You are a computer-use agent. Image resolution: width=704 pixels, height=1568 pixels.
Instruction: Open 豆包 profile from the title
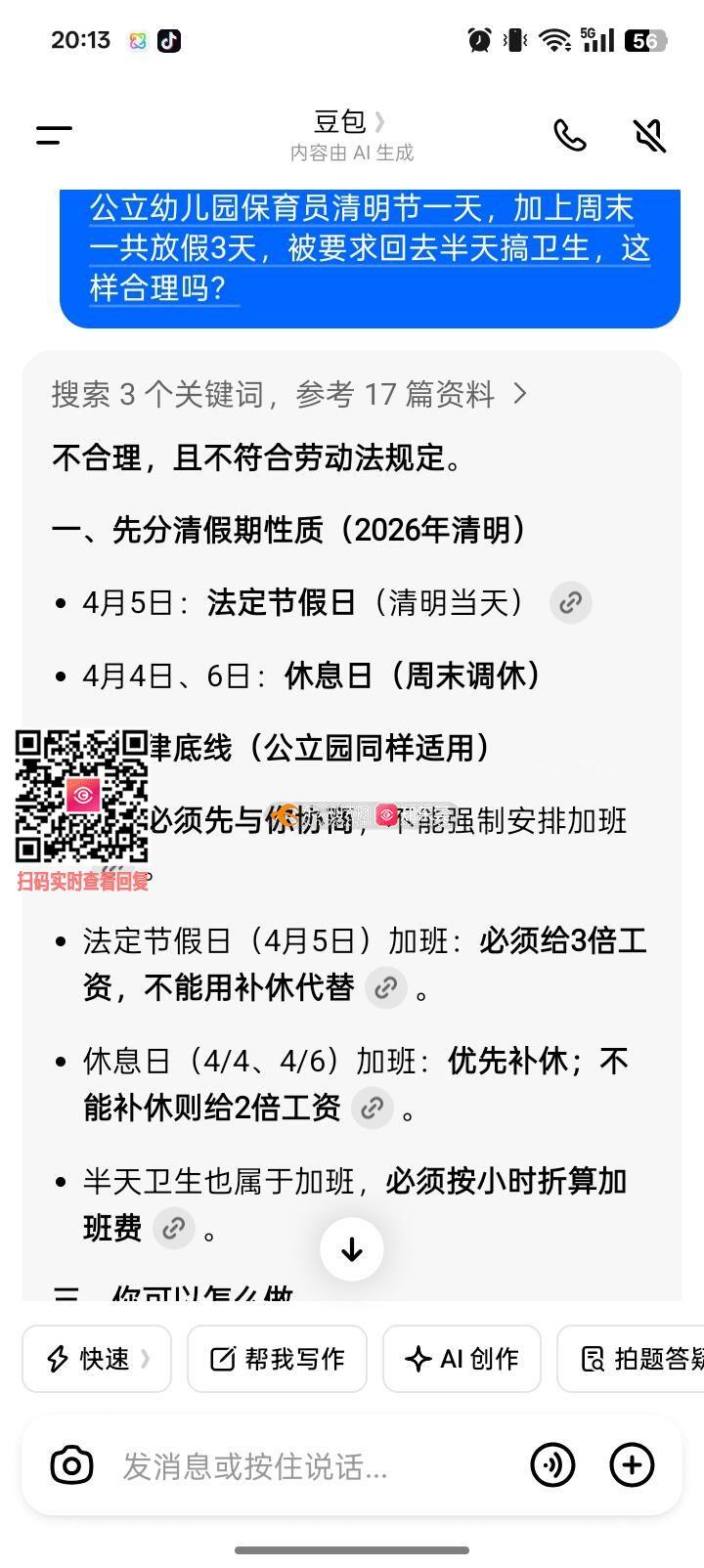point(350,123)
